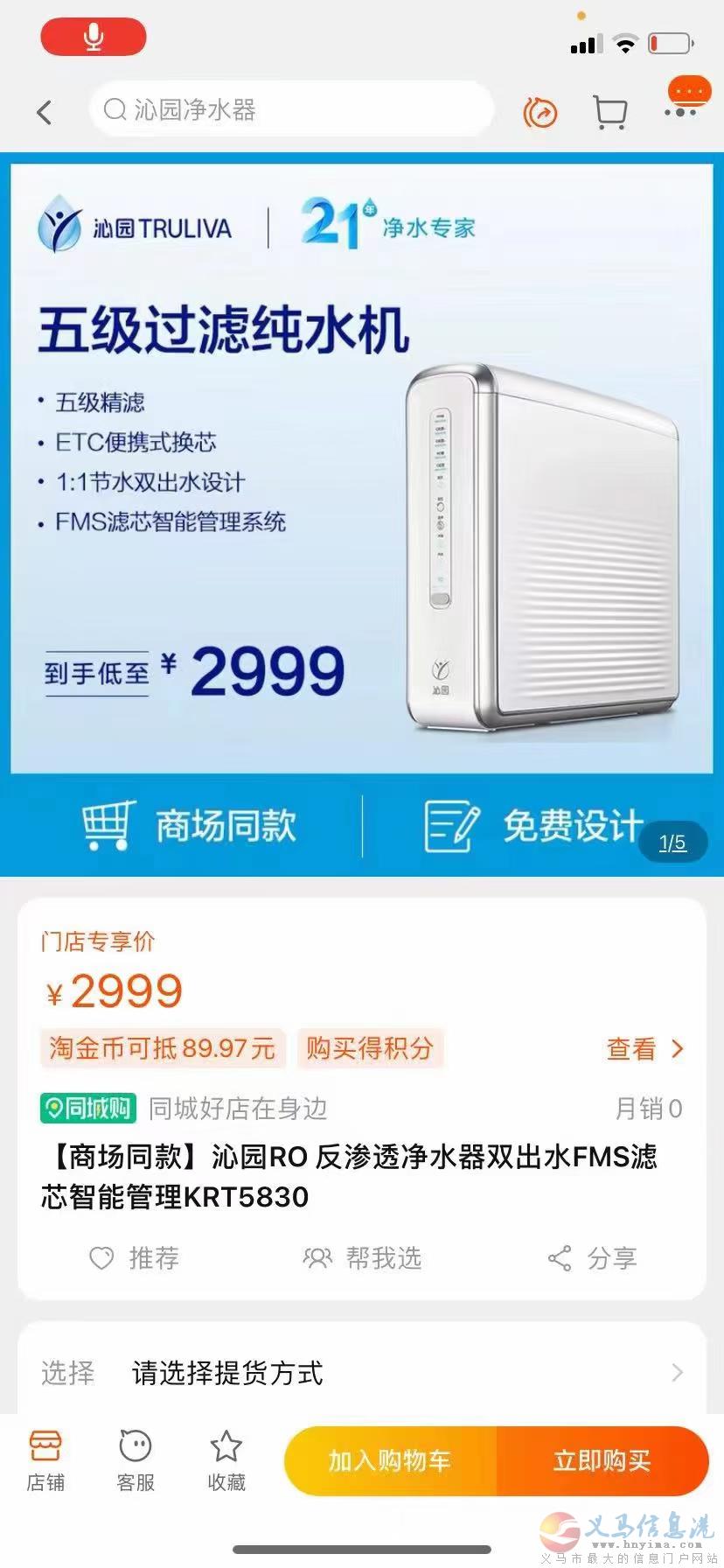Tap the orange share-reward icon in header
This screenshot has width=724, height=1568.
(x=540, y=112)
